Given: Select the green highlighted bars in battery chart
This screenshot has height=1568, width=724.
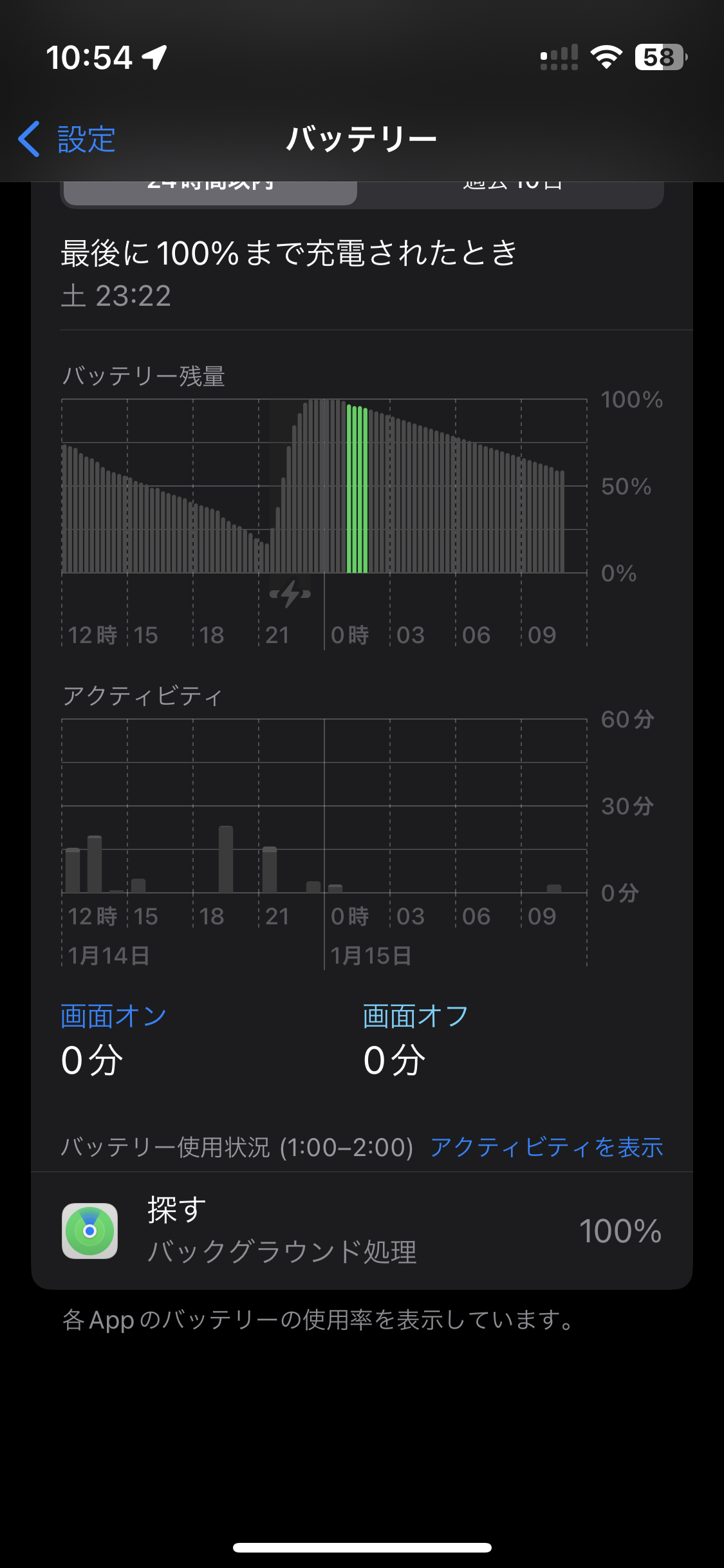Looking at the screenshot, I should pos(357,489).
